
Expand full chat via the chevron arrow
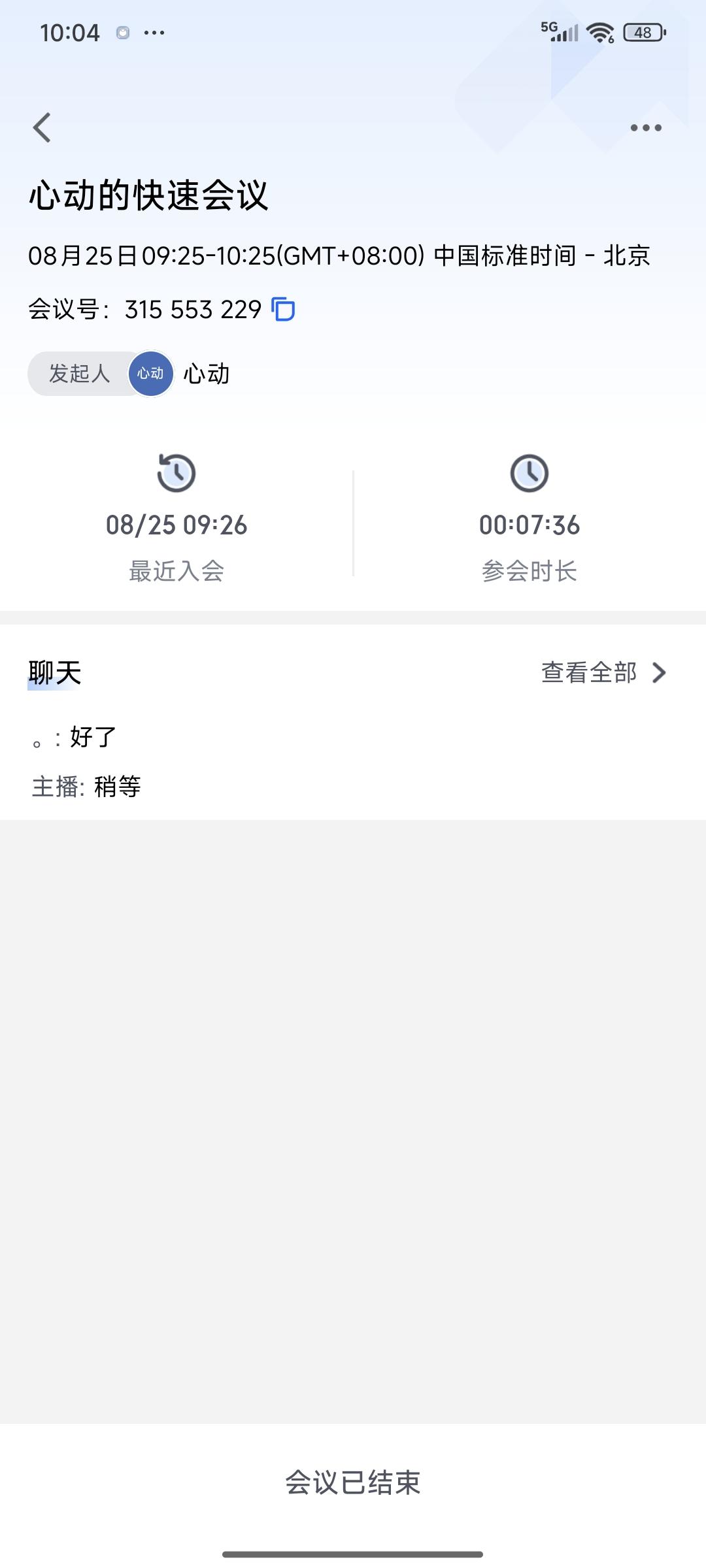coord(661,673)
